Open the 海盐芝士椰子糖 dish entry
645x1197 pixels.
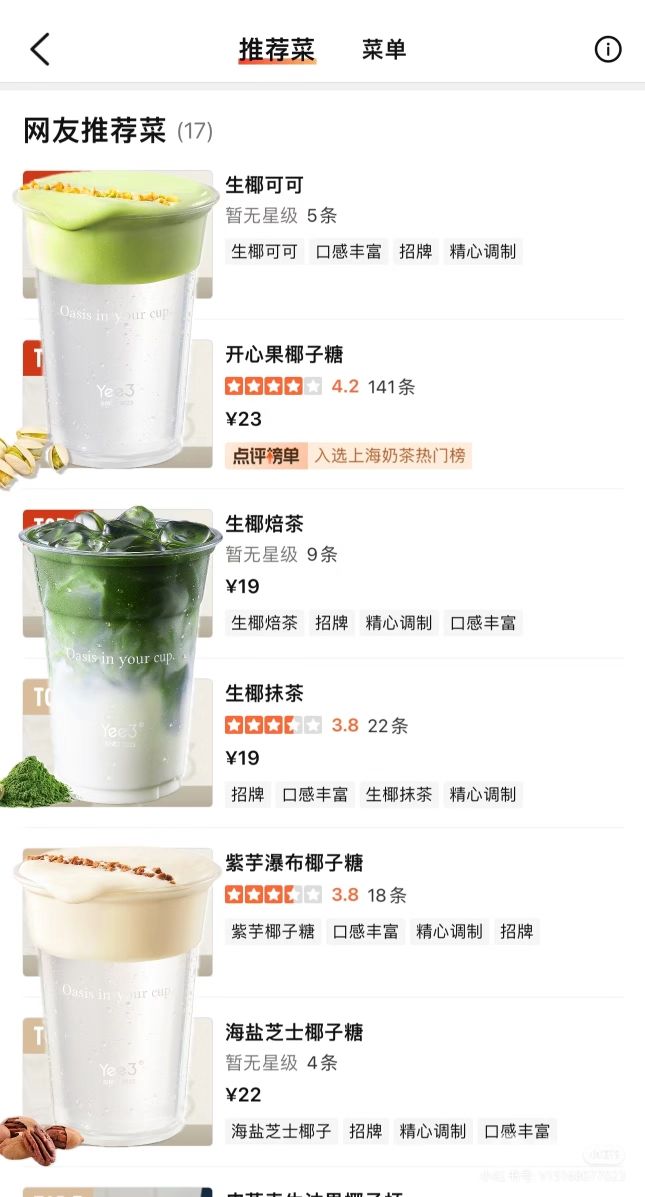click(x=323, y=1082)
